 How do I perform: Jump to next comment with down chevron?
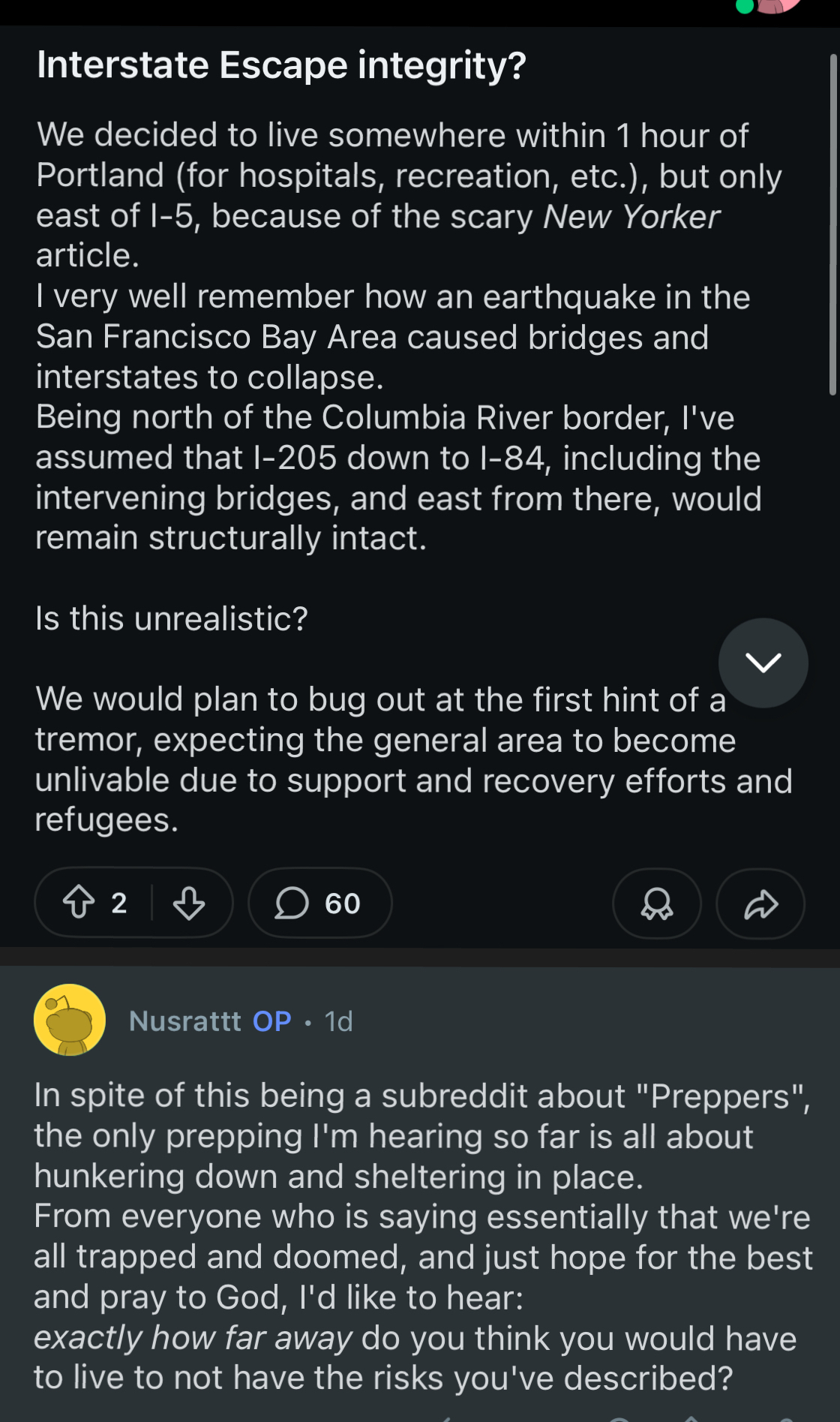tap(763, 663)
